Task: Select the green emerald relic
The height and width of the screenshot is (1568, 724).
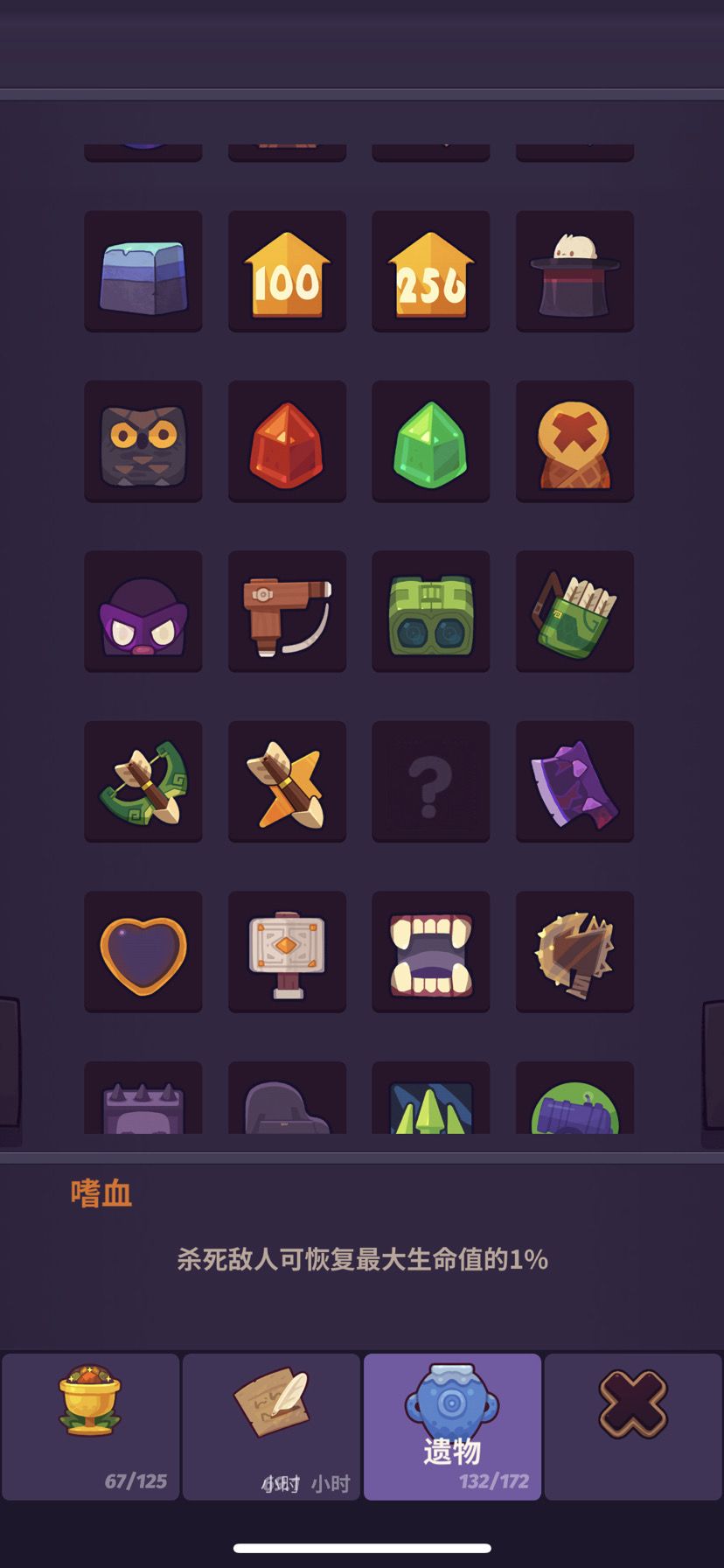Action: tap(430, 441)
